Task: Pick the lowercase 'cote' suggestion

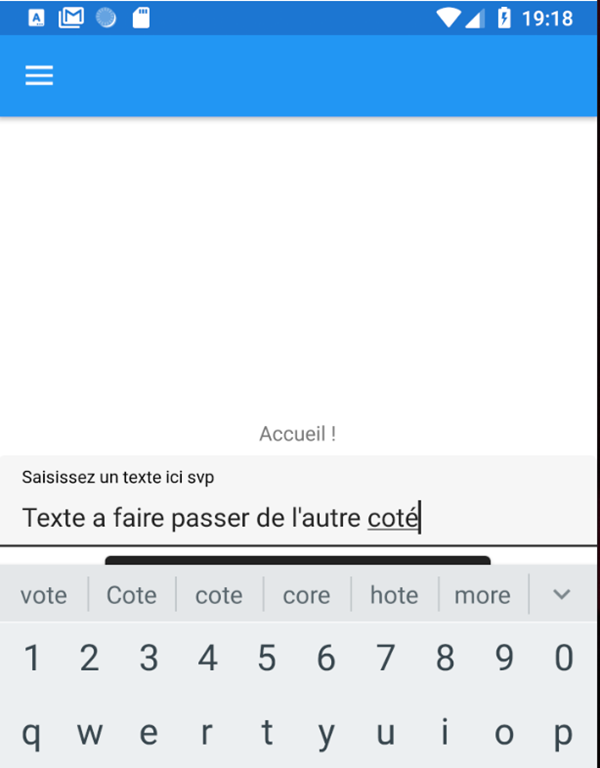Action: [219, 595]
